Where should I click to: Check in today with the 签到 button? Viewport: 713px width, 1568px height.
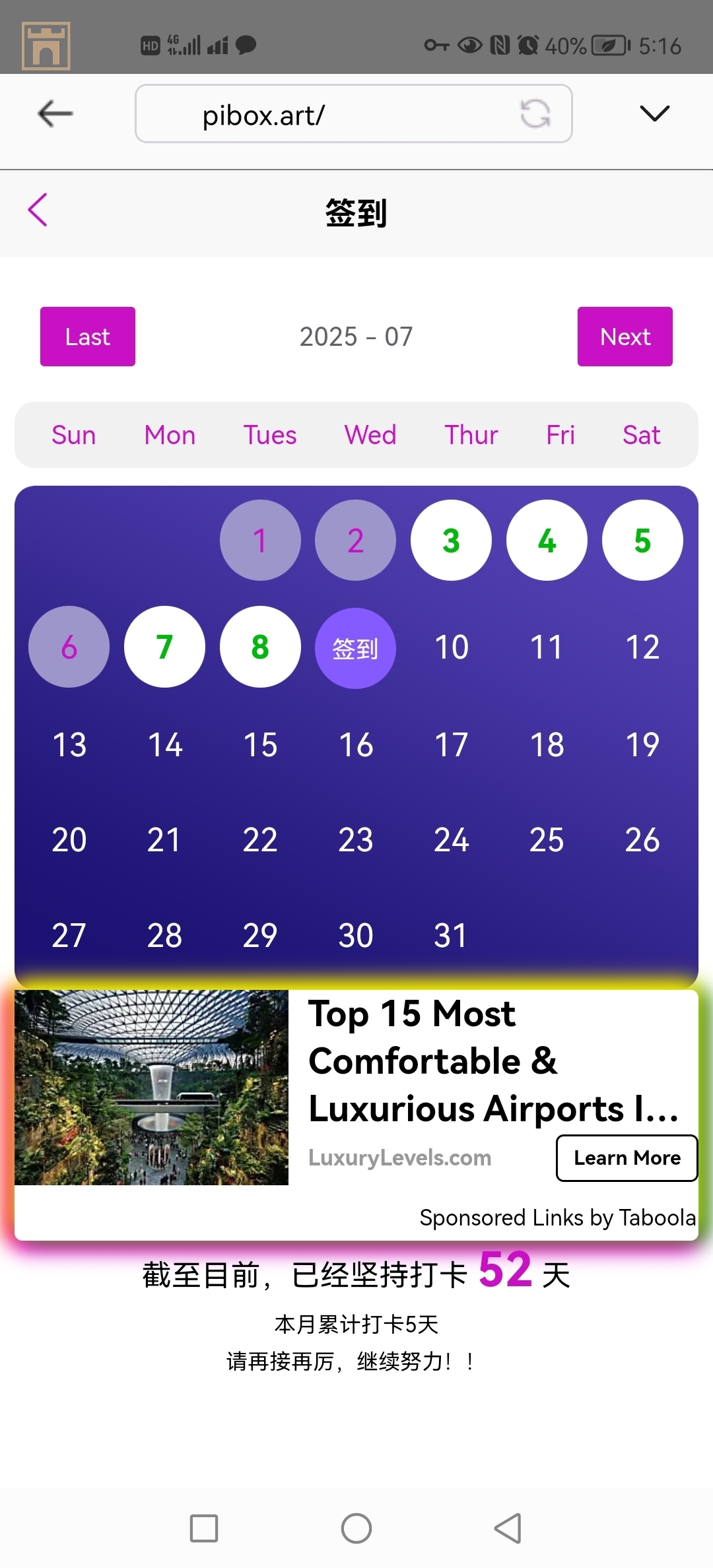pyautogui.click(x=355, y=648)
